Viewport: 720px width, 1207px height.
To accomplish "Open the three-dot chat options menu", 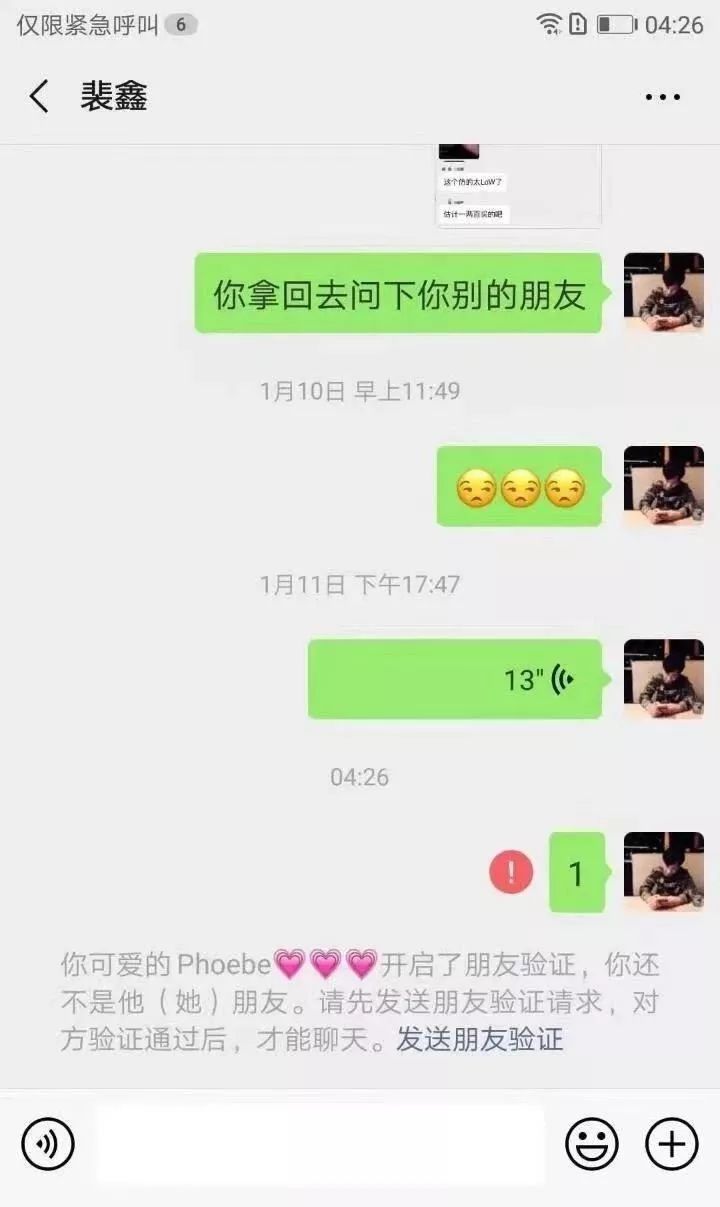I will [662, 98].
